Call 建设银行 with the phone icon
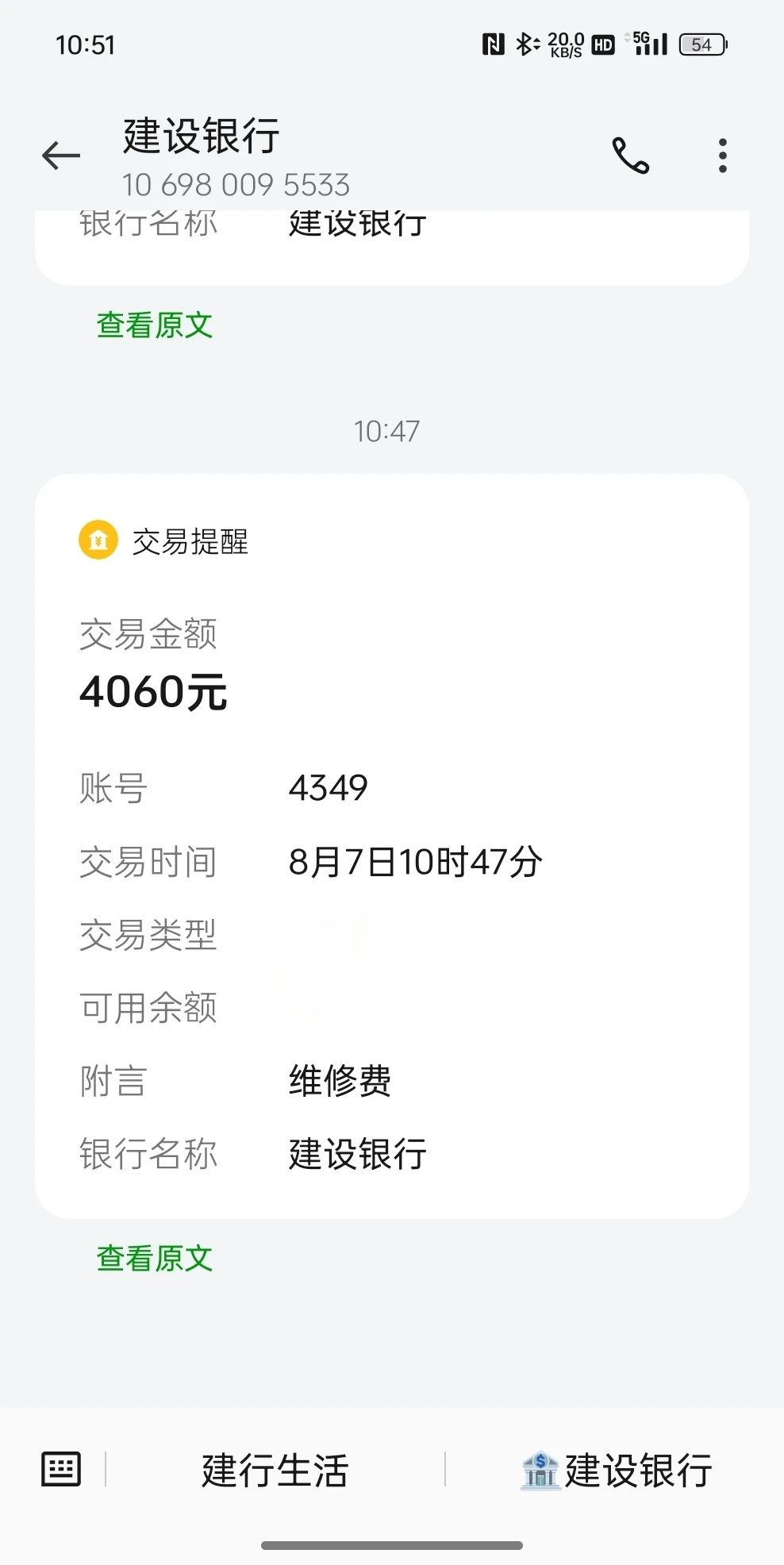 [x=631, y=156]
